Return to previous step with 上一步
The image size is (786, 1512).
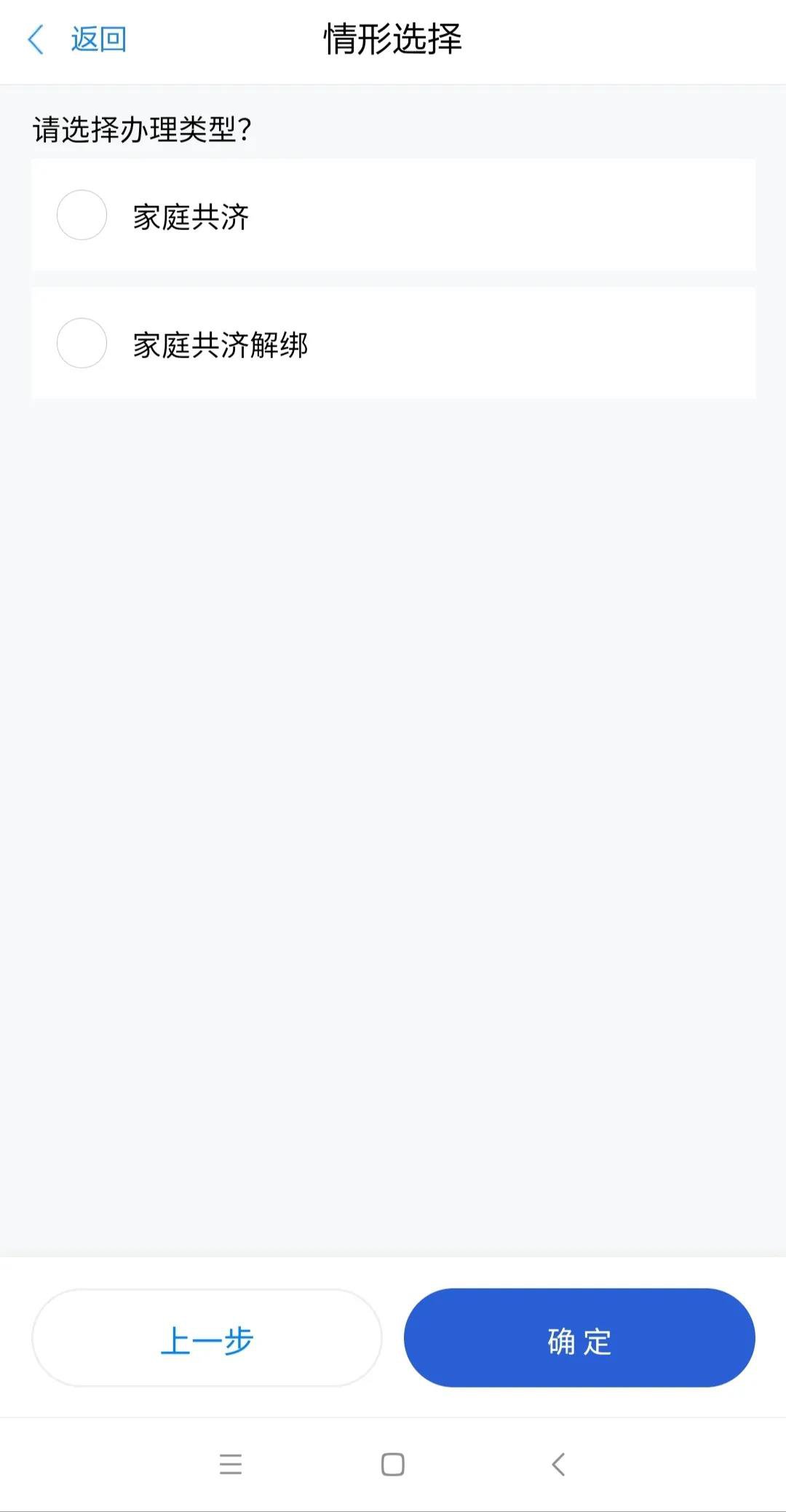tap(207, 1338)
